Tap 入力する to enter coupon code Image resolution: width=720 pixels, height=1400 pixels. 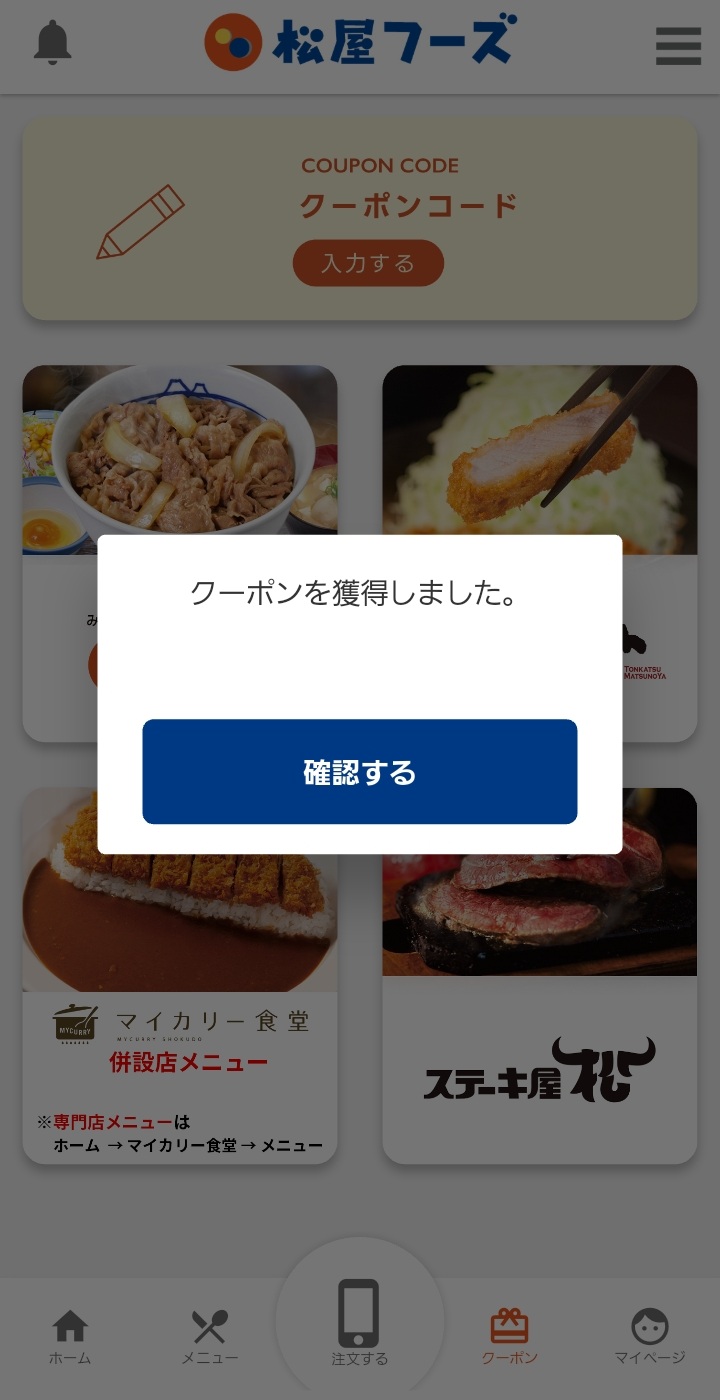coord(368,263)
